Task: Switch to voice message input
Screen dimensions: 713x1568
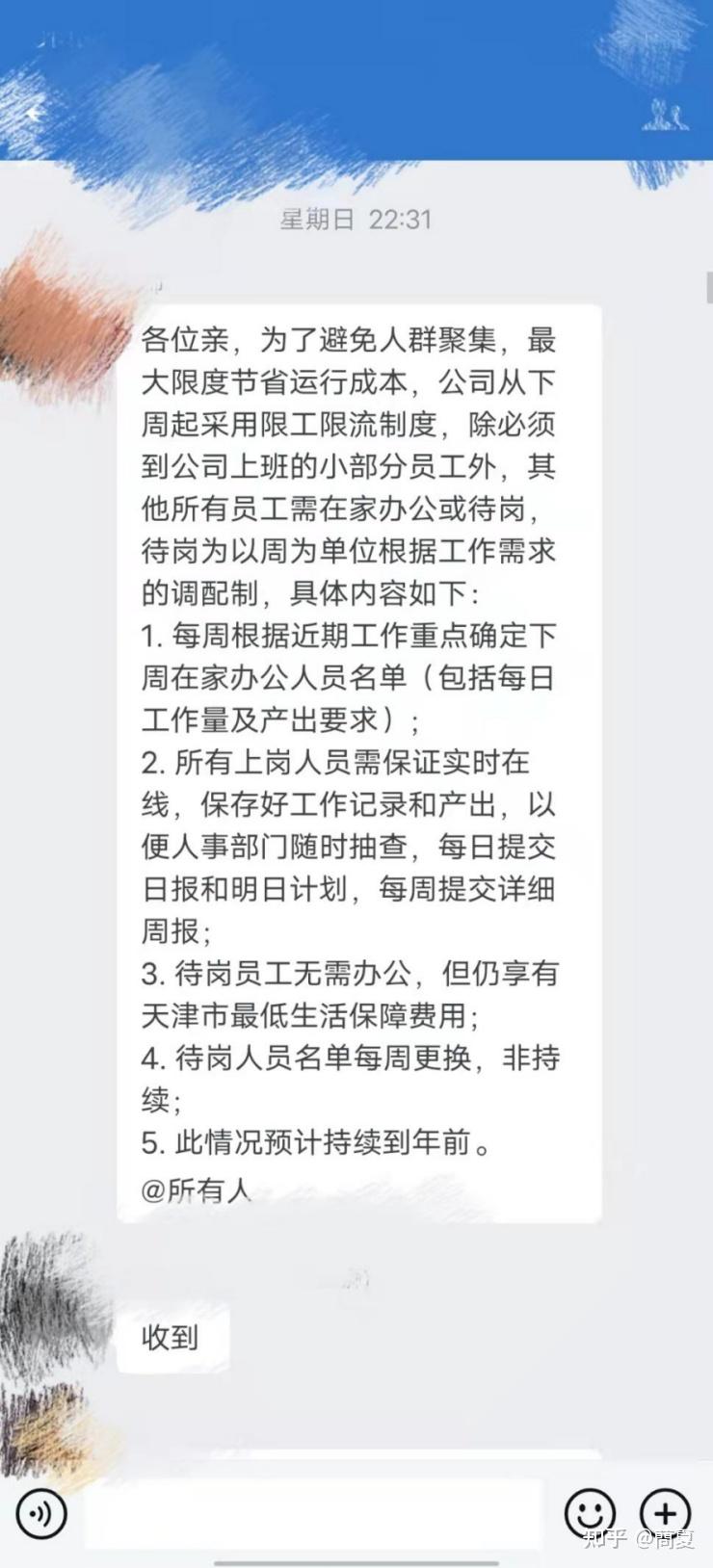Action: [x=41, y=1513]
